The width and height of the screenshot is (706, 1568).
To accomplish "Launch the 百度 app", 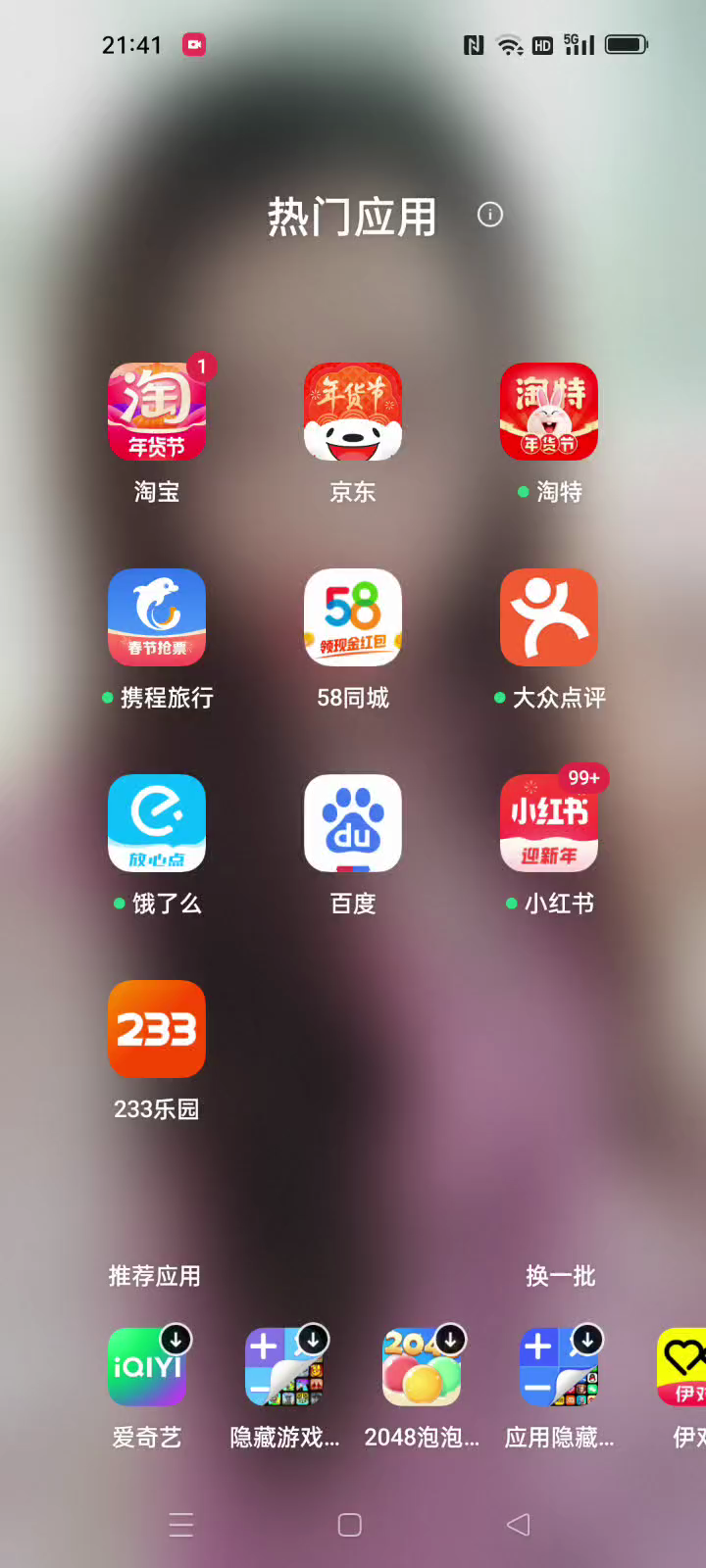I will pos(353,823).
